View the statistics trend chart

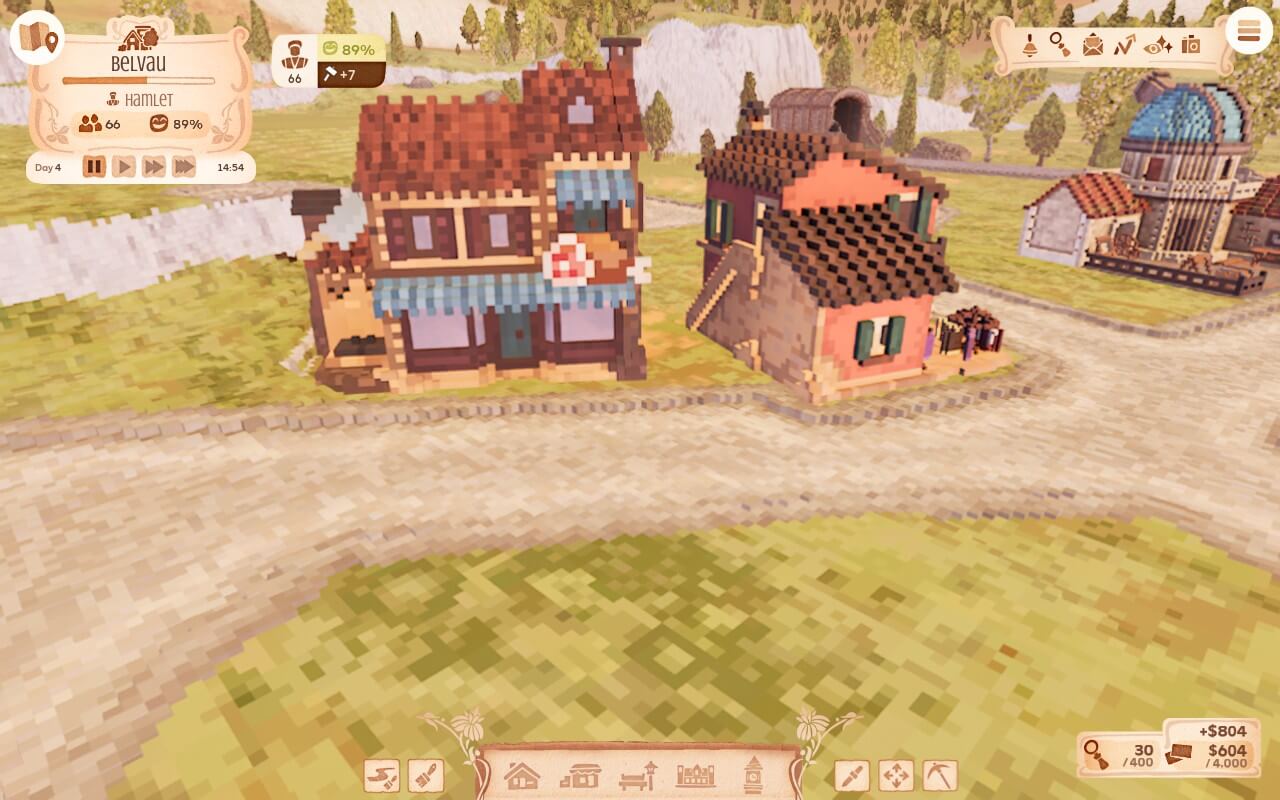click(x=1125, y=45)
